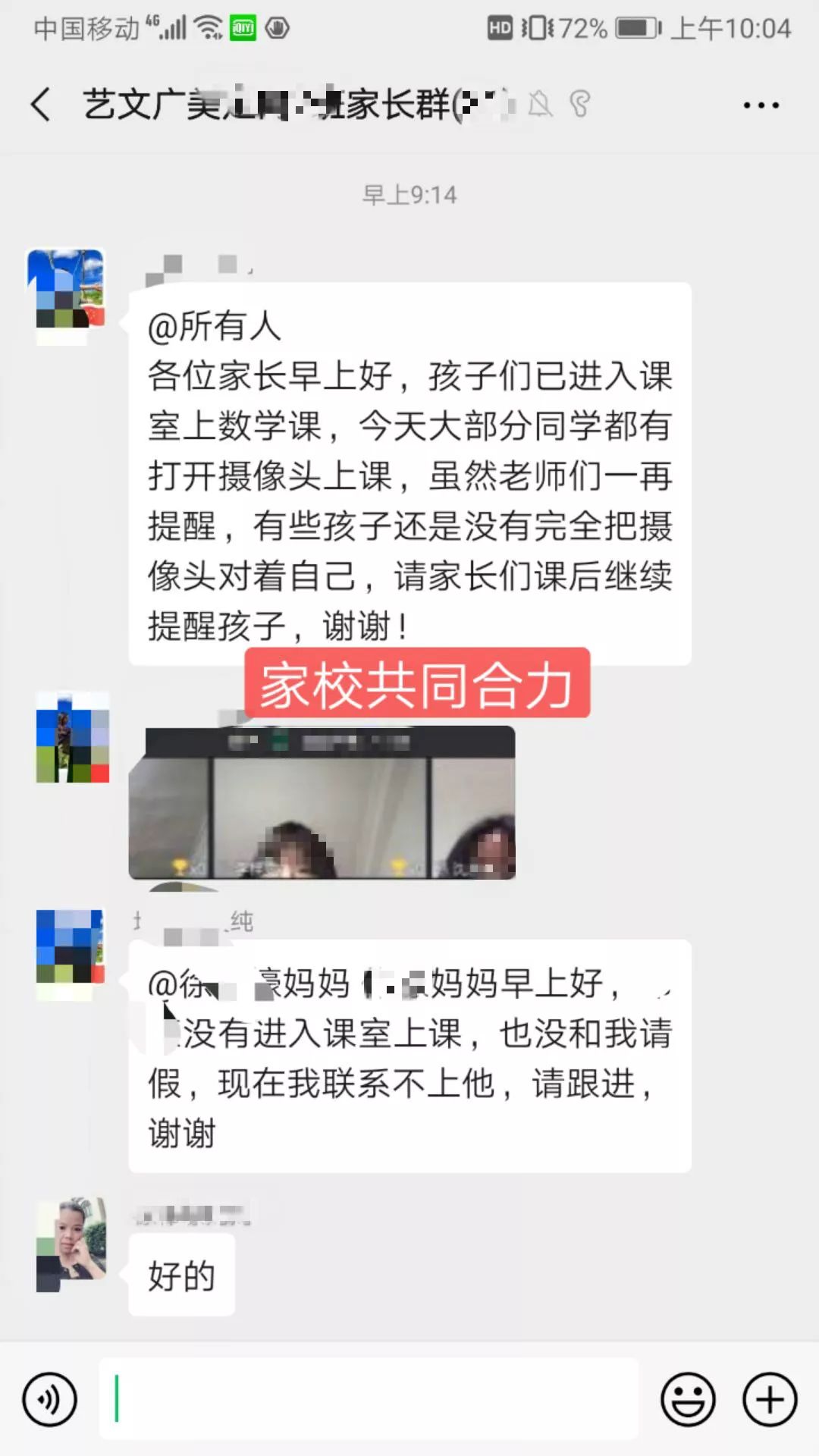Screen dimensions: 819x1456
Task: Click the ear-mode listening icon beside the bell
Action: (580, 105)
